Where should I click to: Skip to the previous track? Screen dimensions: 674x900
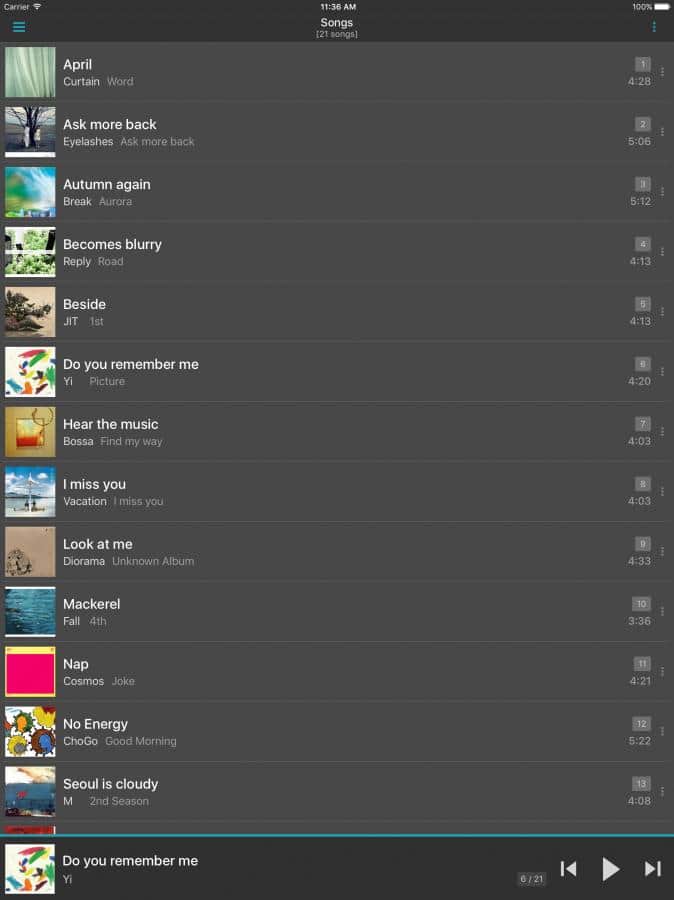click(x=568, y=869)
